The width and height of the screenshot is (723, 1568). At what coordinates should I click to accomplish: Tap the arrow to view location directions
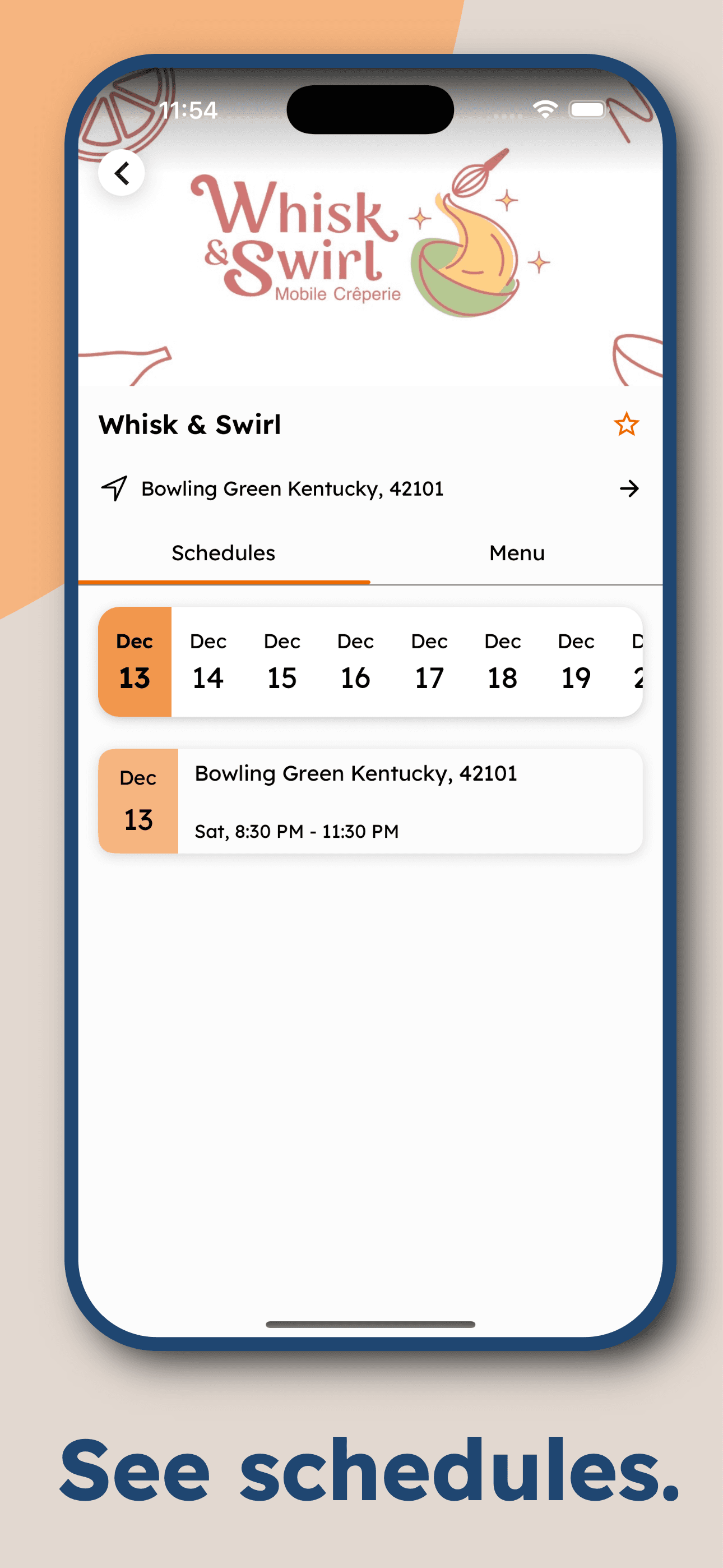click(x=631, y=487)
